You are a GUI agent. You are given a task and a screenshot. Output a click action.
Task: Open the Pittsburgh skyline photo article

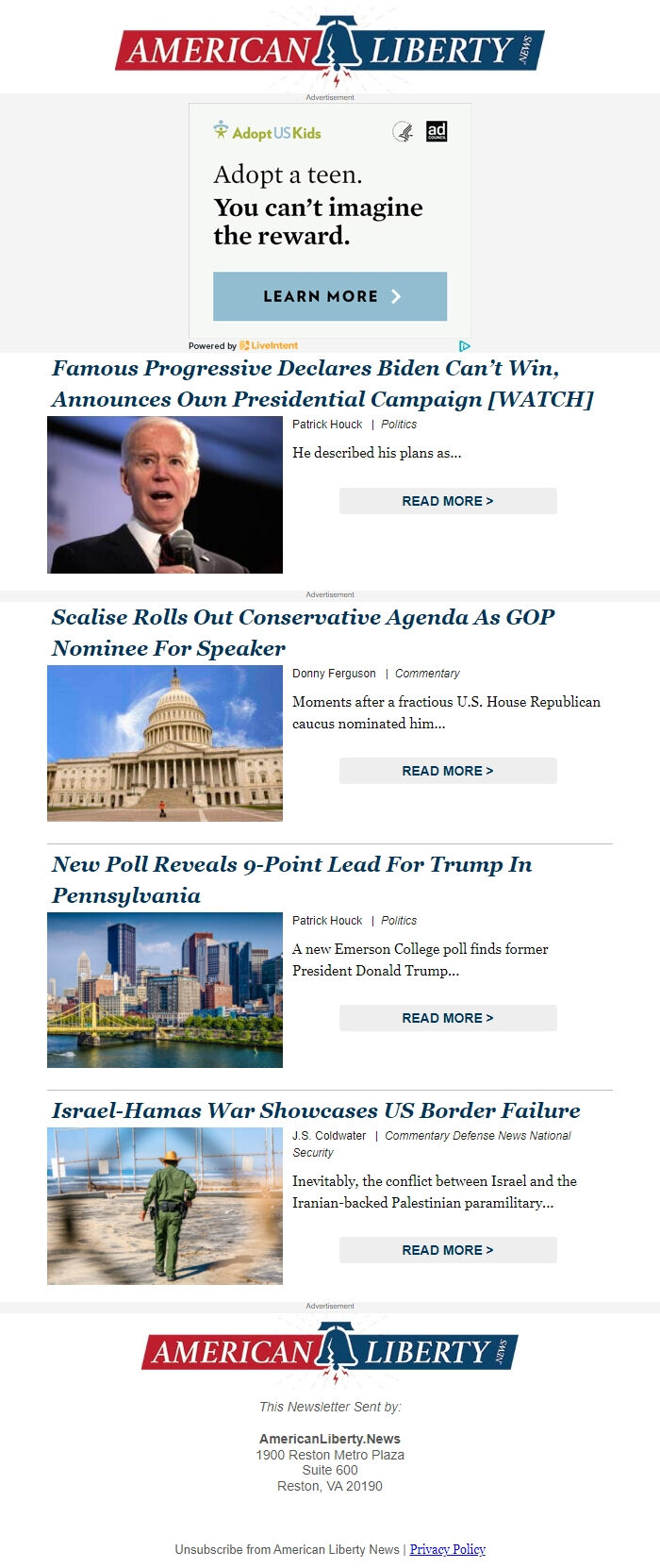165,990
